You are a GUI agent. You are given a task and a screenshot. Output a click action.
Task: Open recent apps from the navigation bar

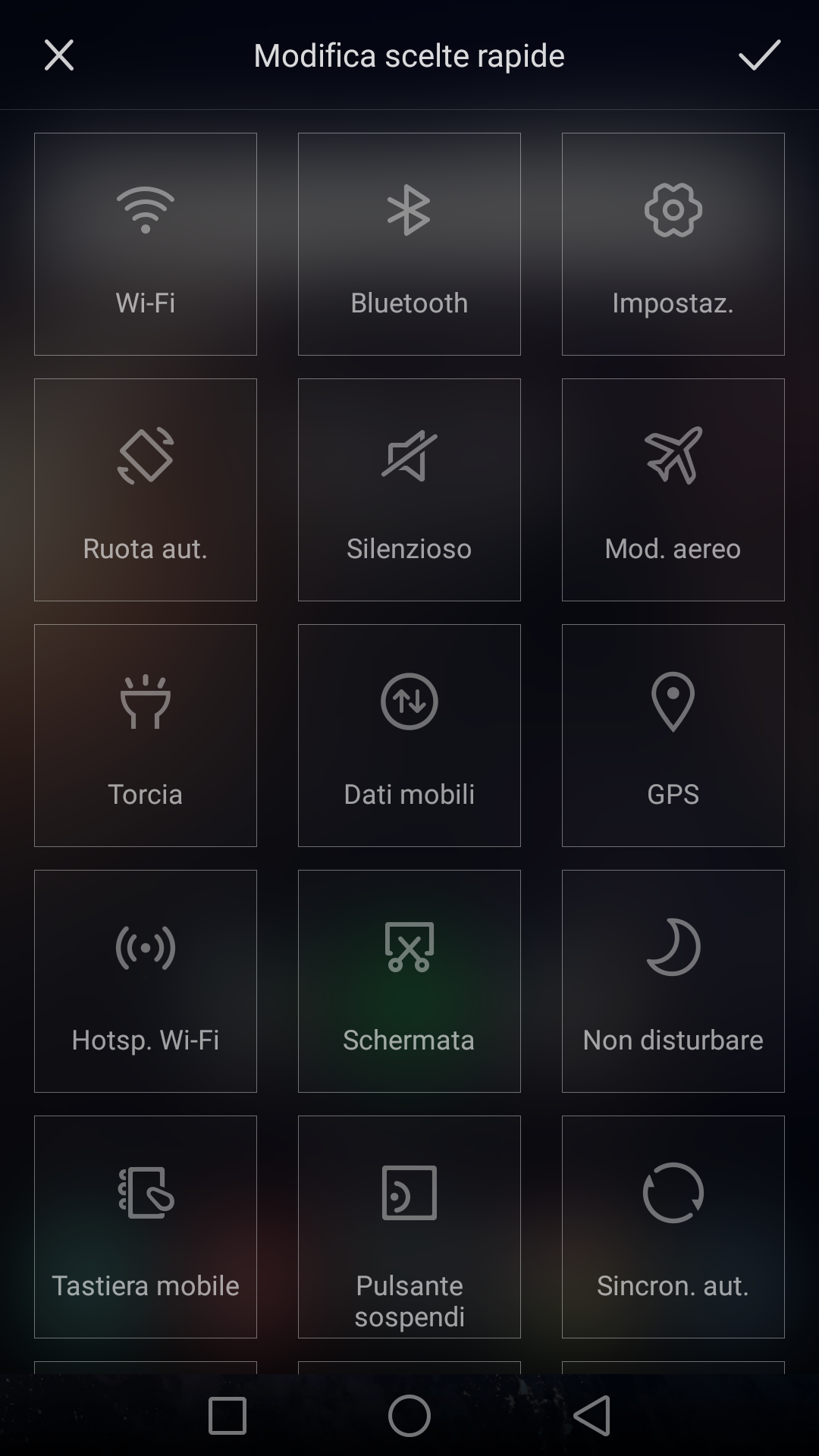coord(227,1416)
